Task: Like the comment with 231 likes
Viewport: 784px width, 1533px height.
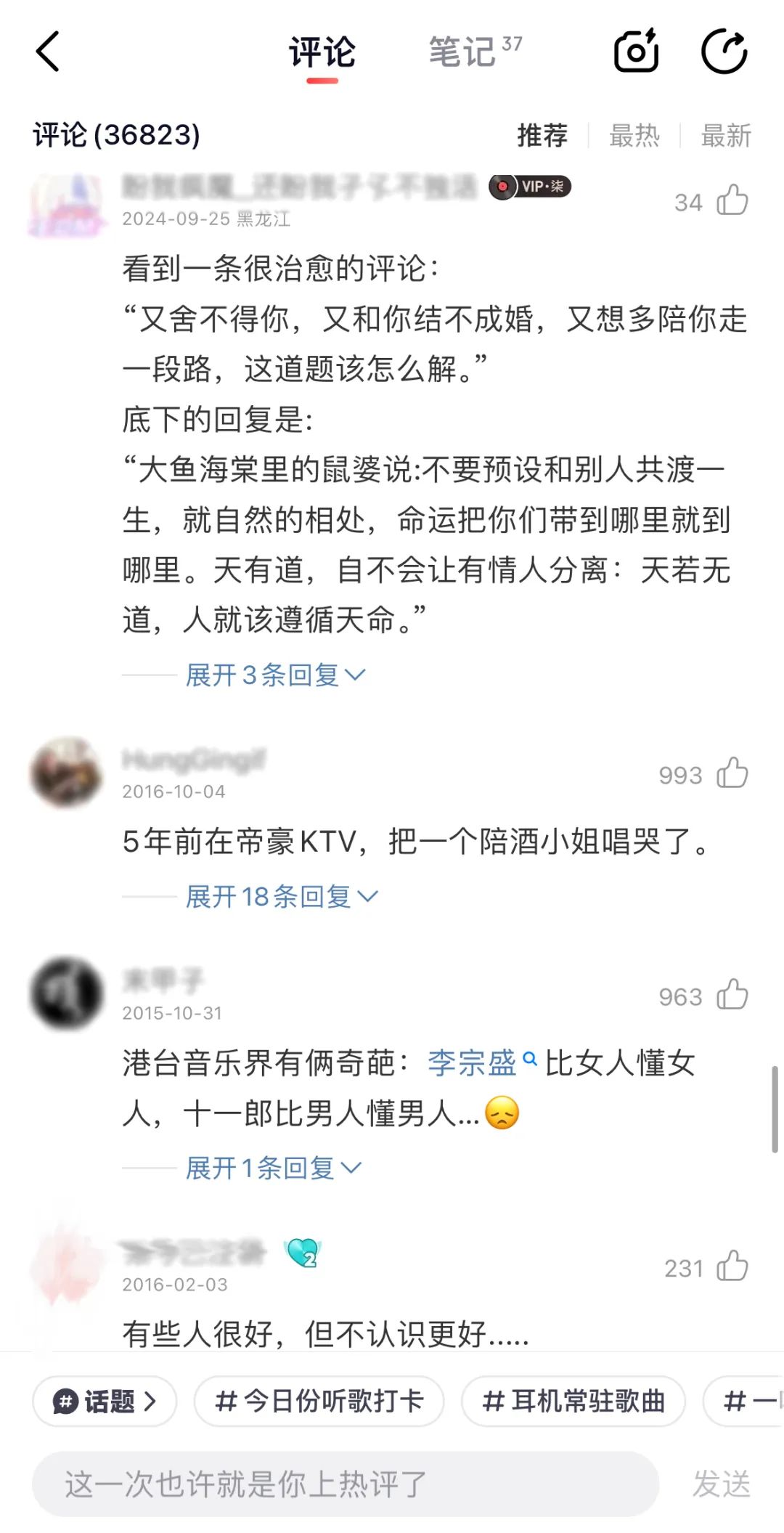Action: coord(732,1267)
